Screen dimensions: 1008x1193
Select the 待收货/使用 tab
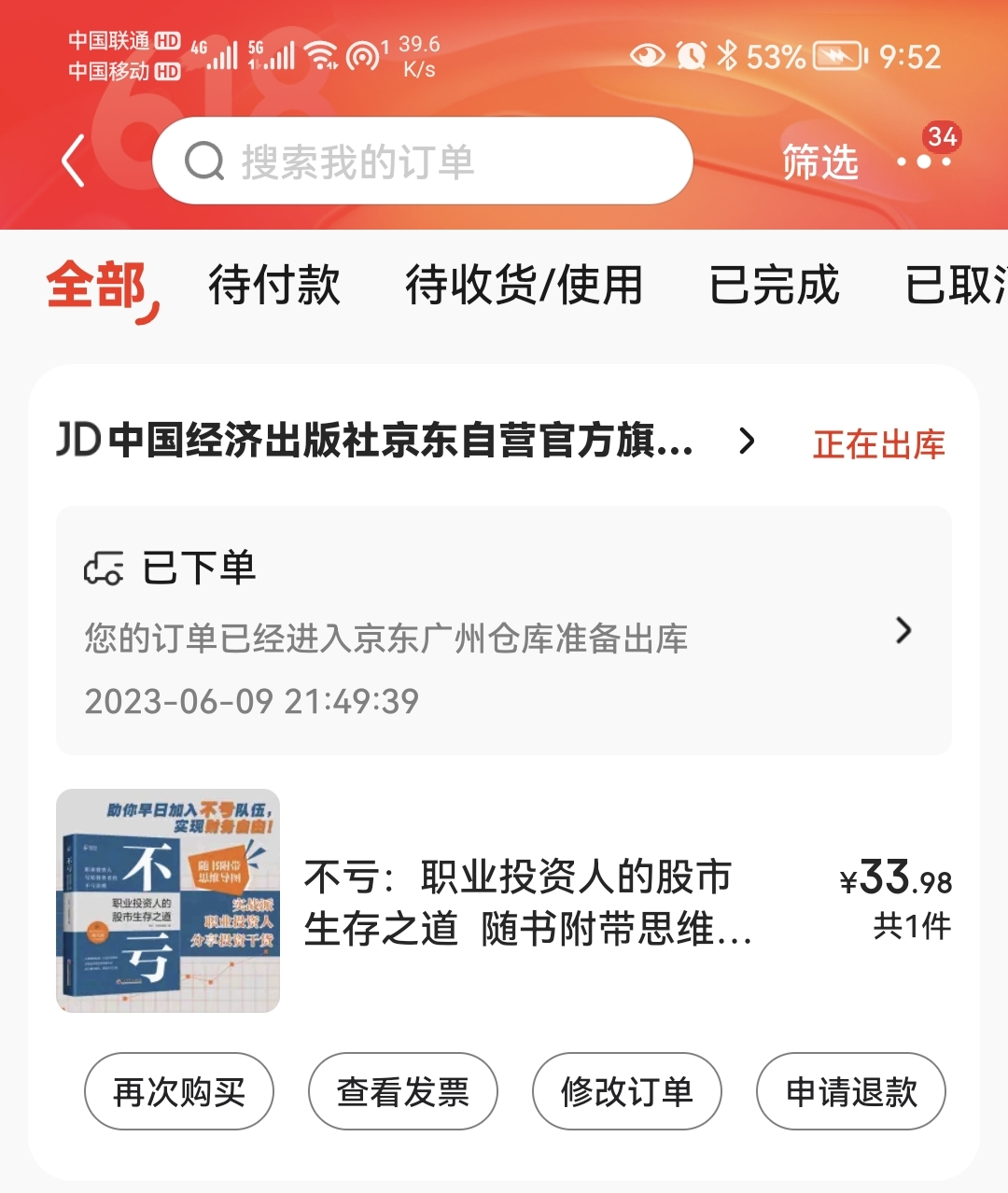(x=524, y=285)
